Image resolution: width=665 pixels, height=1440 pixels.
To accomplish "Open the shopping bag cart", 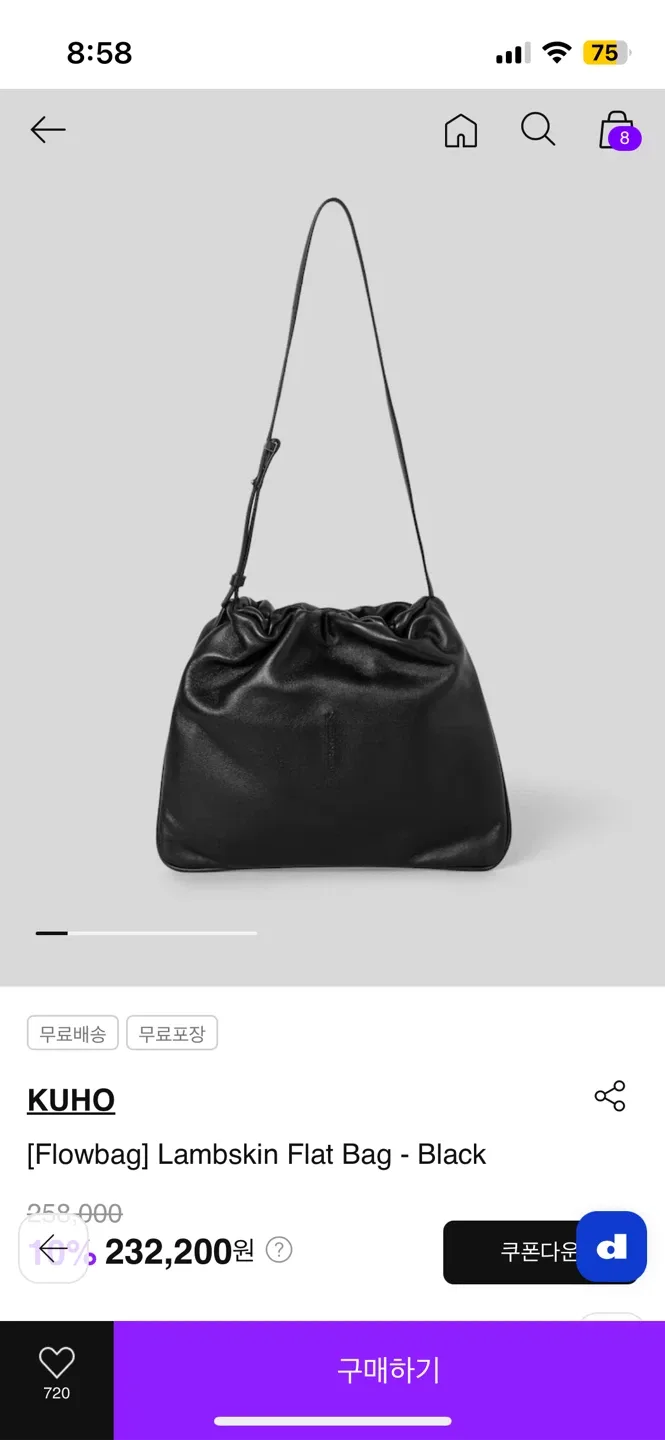I will pyautogui.click(x=617, y=131).
